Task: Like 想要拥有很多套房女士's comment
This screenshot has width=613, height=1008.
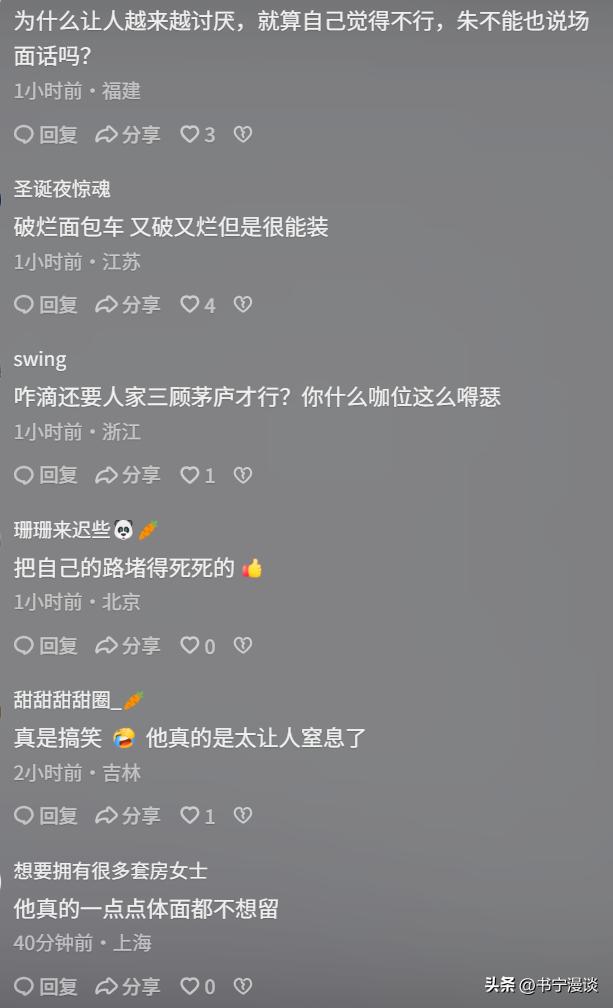Action: tap(190, 986)
